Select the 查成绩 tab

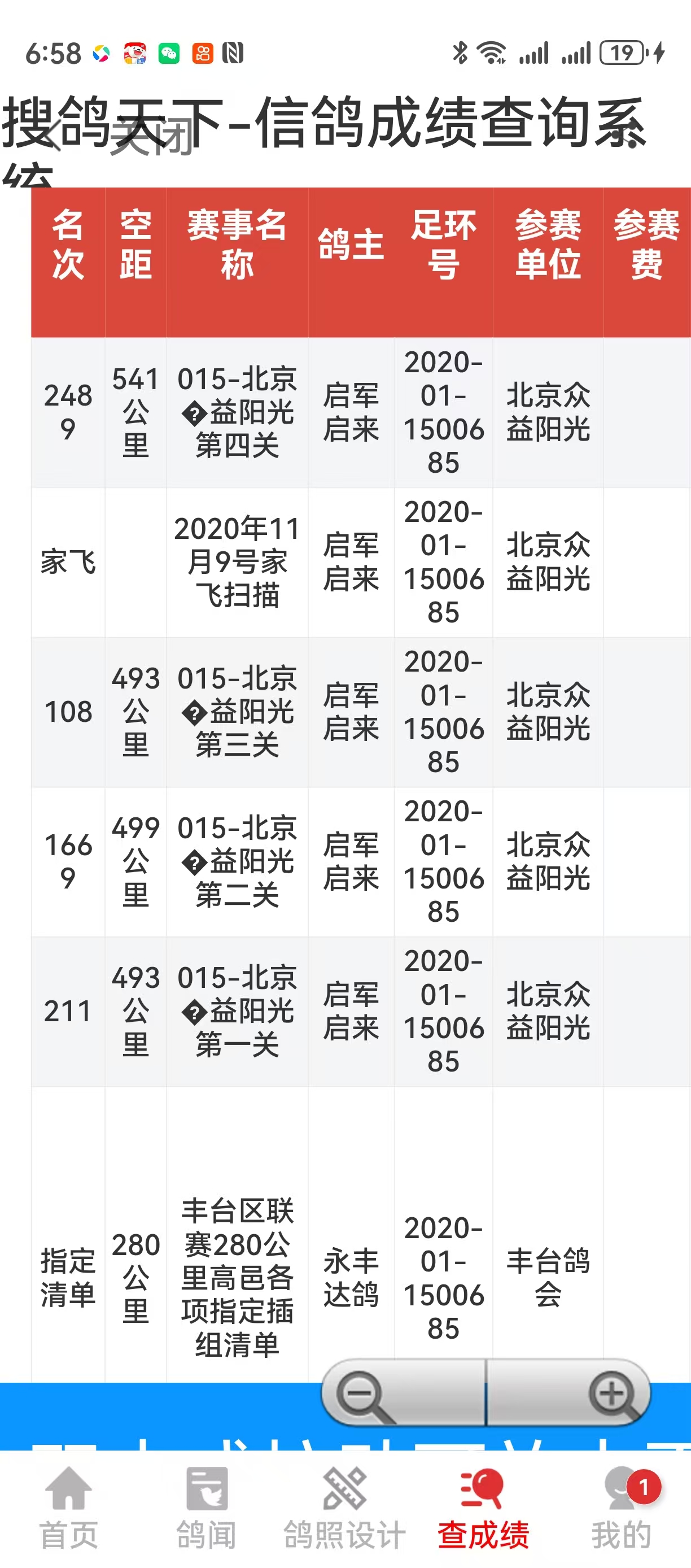coord(484,1507)
